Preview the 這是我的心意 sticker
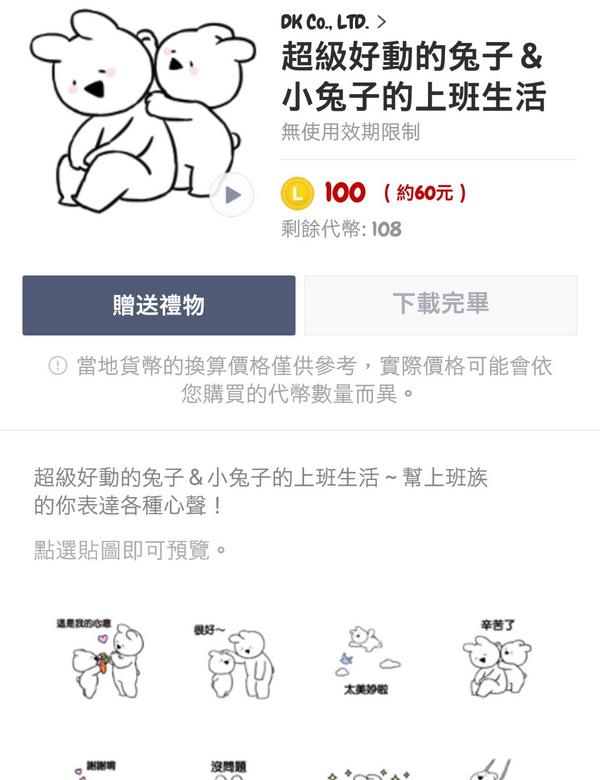The width and height of the screenshot is (600, 780). [x=100, y=660]
